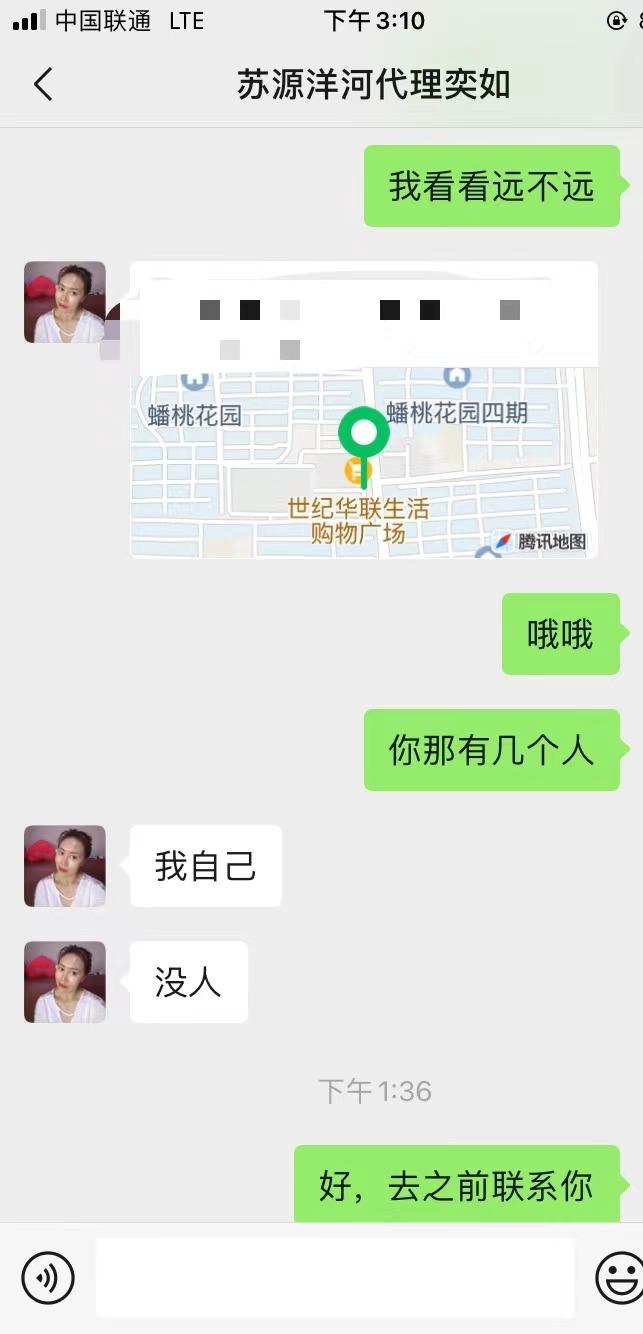The image size is (643, 1334).
Task: Go back to the chat list
Action: (x=43, y=85)
